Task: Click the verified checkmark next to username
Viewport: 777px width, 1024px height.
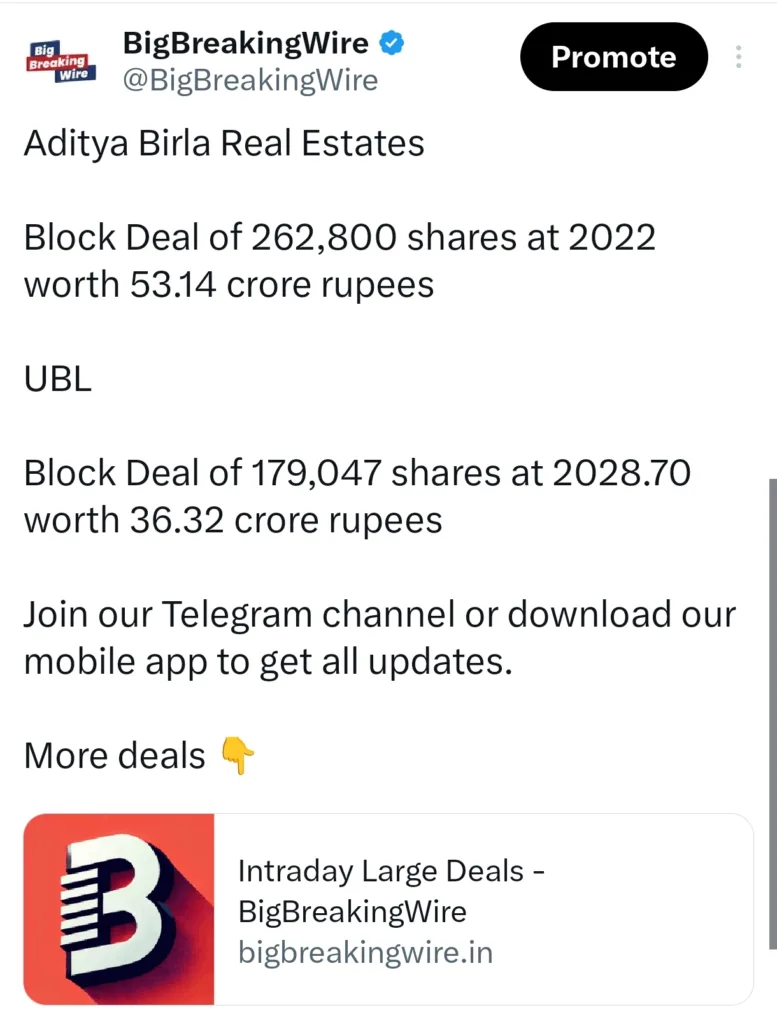Action: pos(391,43)
